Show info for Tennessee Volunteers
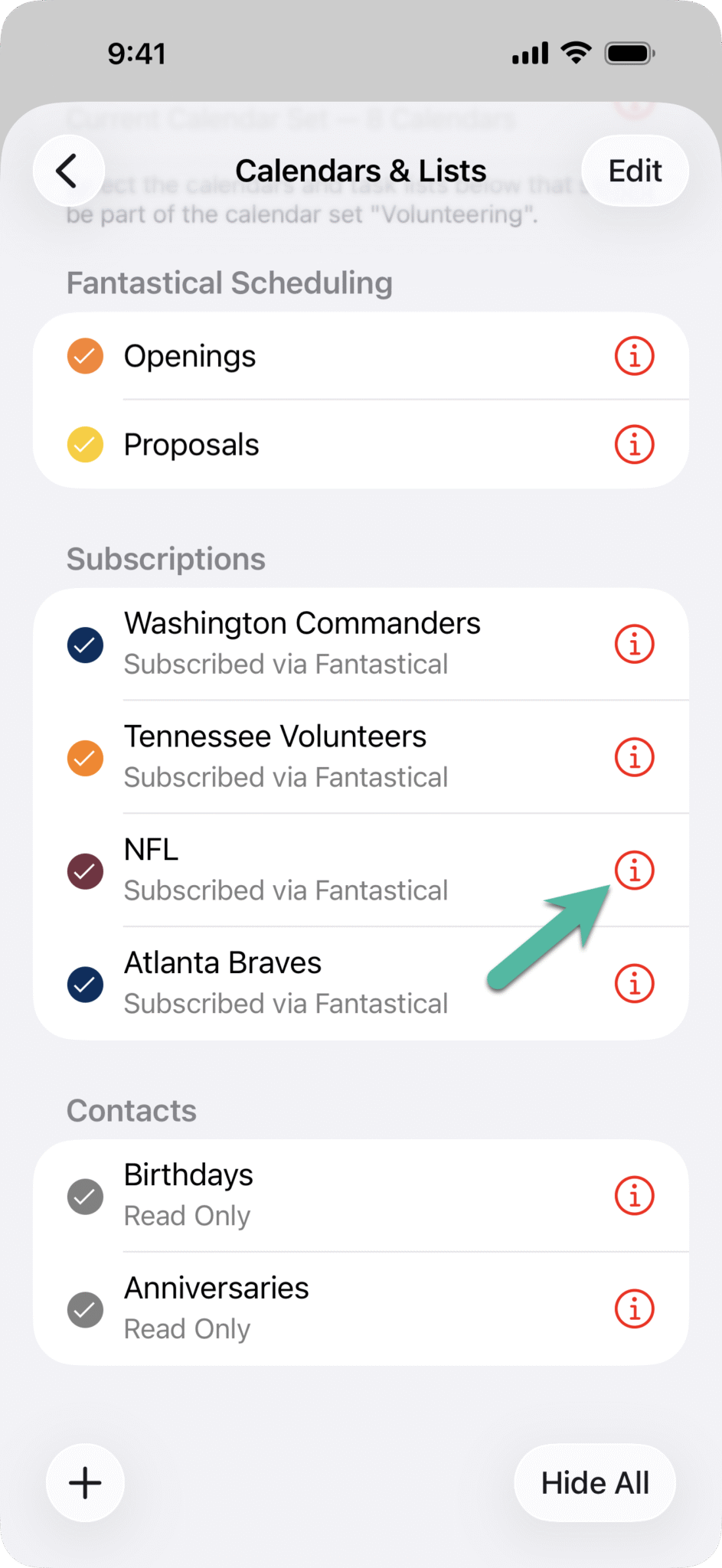The image size is (722, 1568). 634,758
